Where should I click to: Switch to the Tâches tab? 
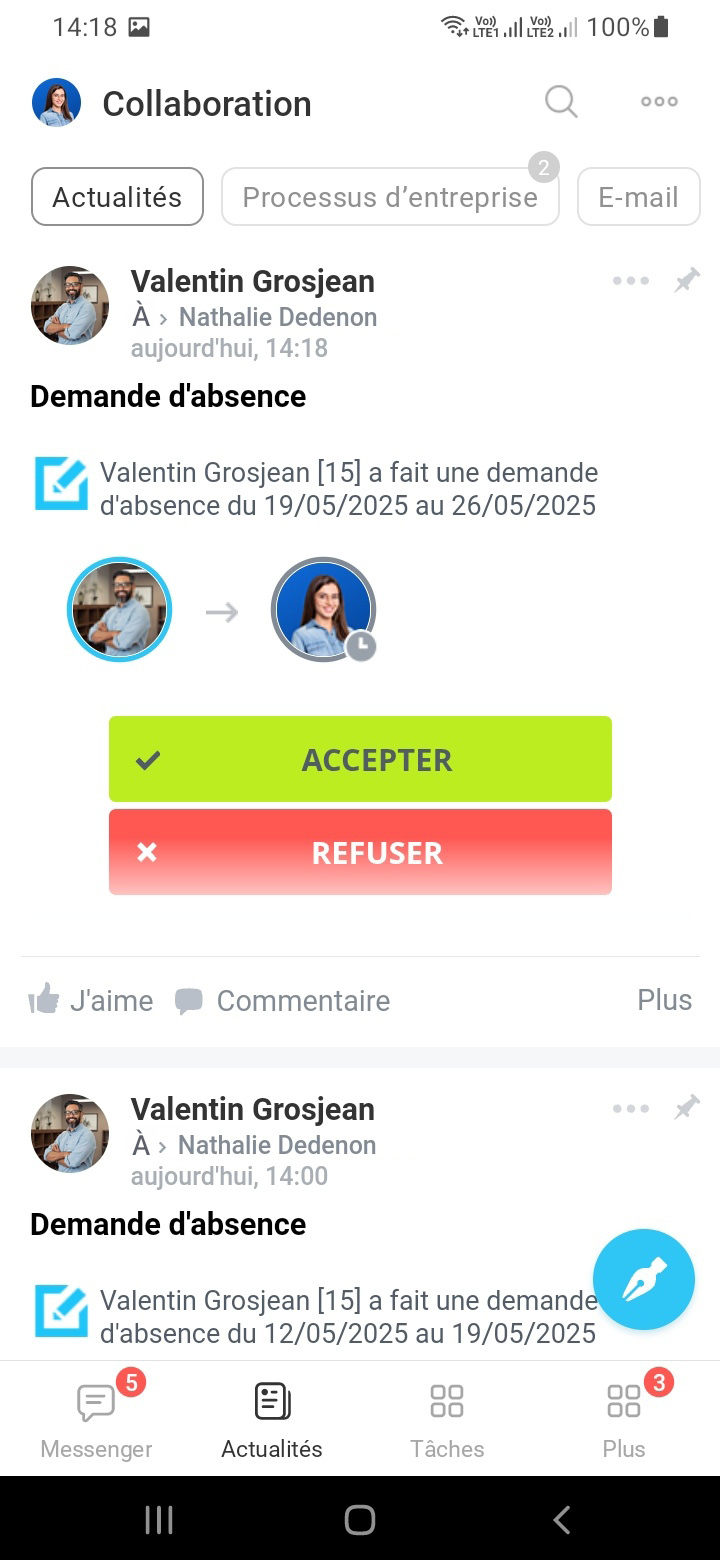[447, 1418]
